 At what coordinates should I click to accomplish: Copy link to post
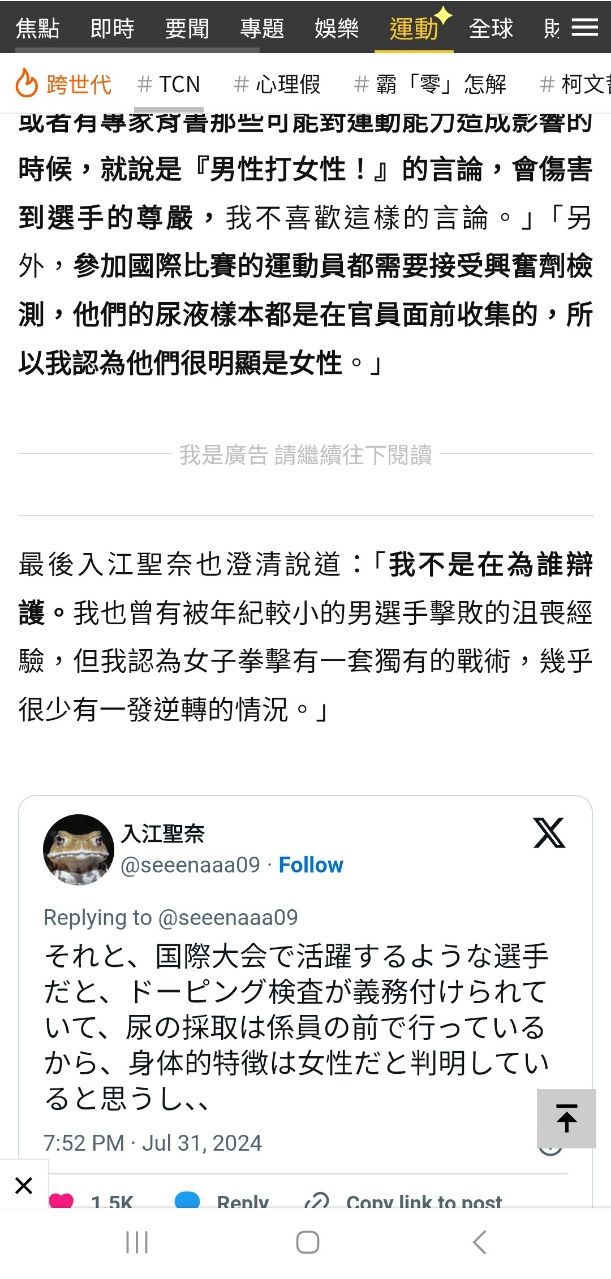click(x=404, y=1202)
